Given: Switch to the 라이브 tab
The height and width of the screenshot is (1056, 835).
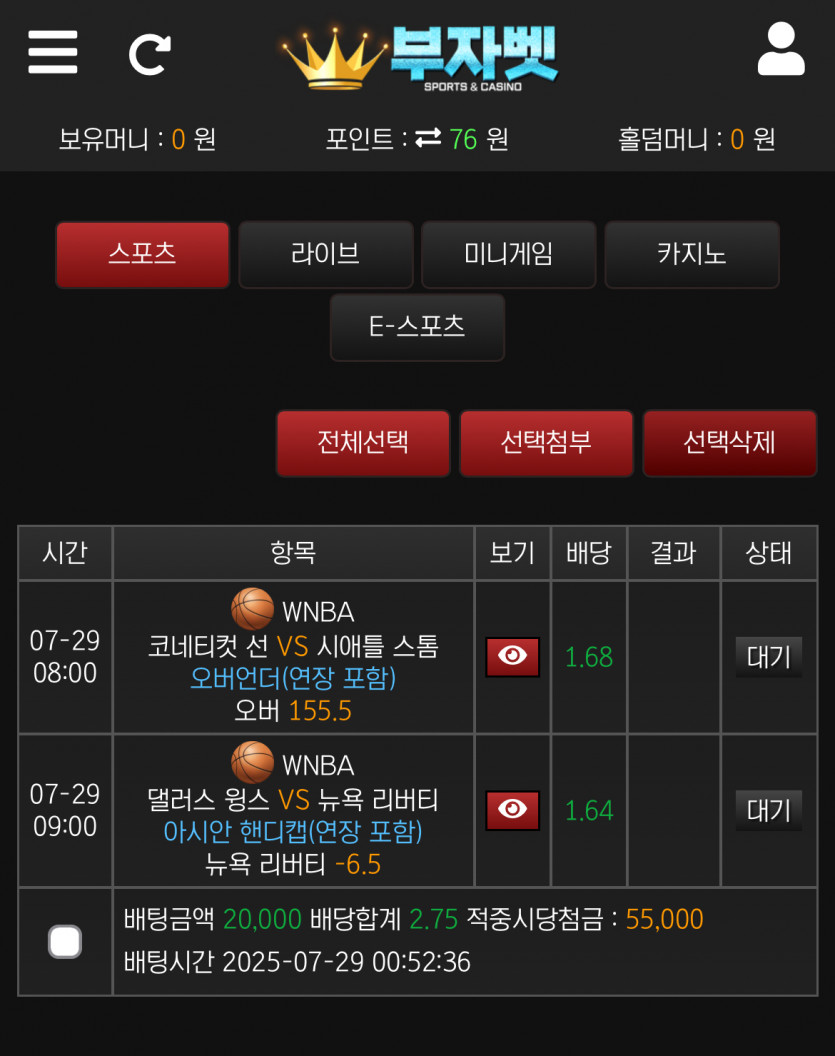Looking at the screenshot, I should pos(326,254).
